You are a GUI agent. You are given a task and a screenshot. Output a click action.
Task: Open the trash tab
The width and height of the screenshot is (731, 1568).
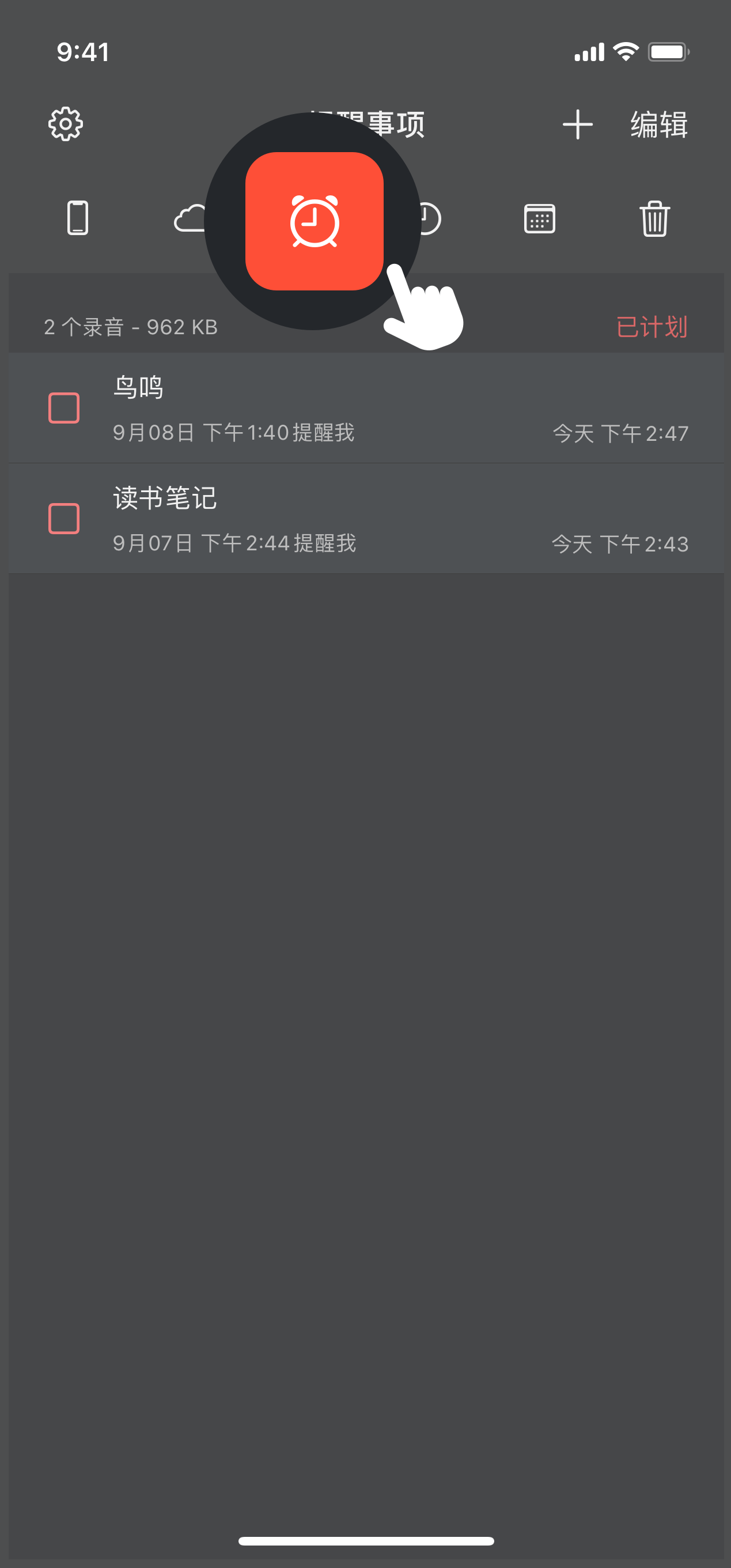[x=654, y=218]
